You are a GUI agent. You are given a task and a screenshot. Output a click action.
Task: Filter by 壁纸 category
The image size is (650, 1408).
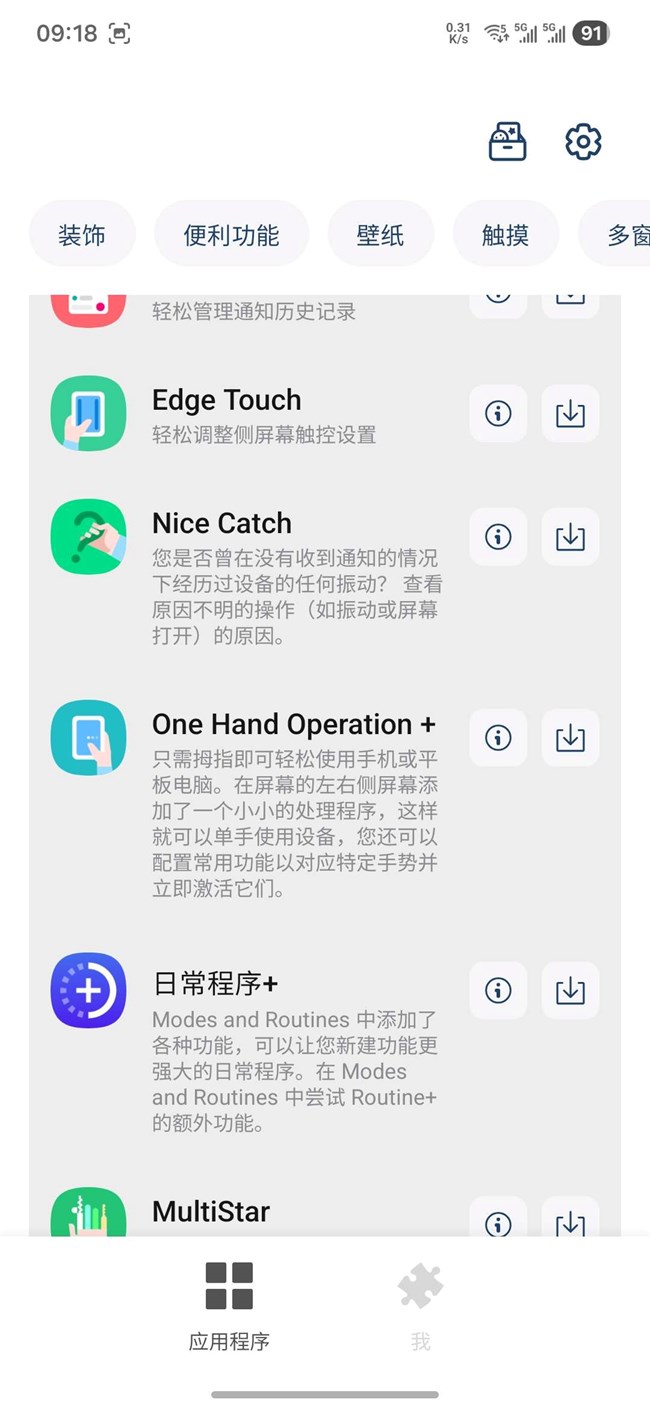(x=380, y=236)
